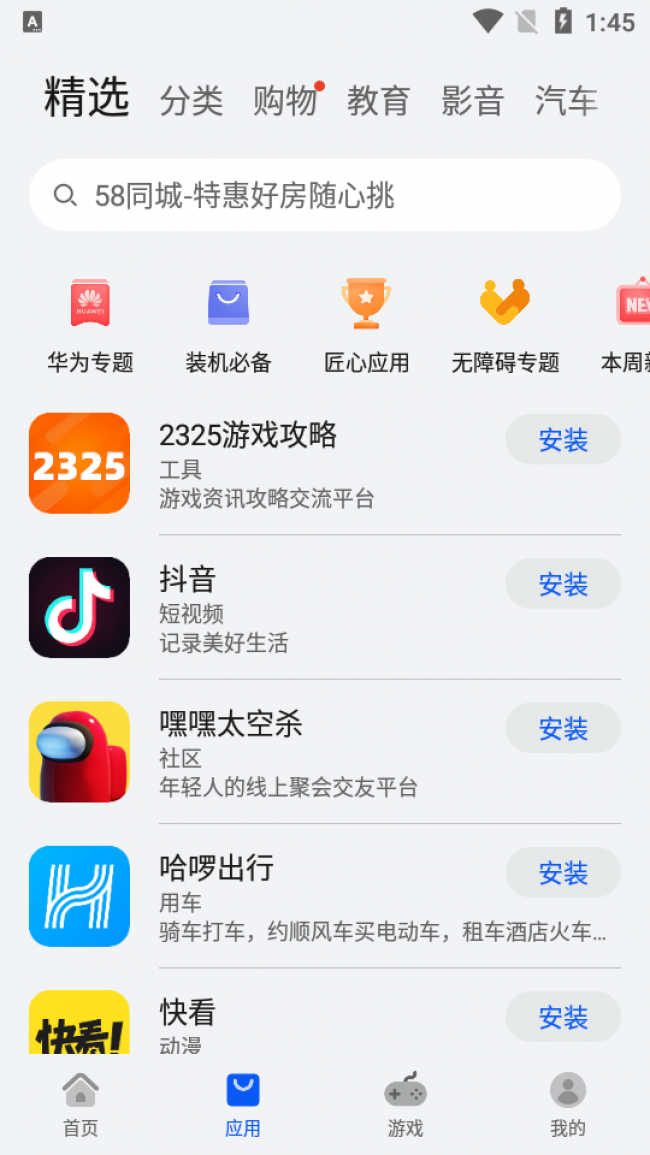Image resolution: width=650 pixels, height=1155 pixels.
Task: Go to the 汽车 tab
Action: click(566, 101)
